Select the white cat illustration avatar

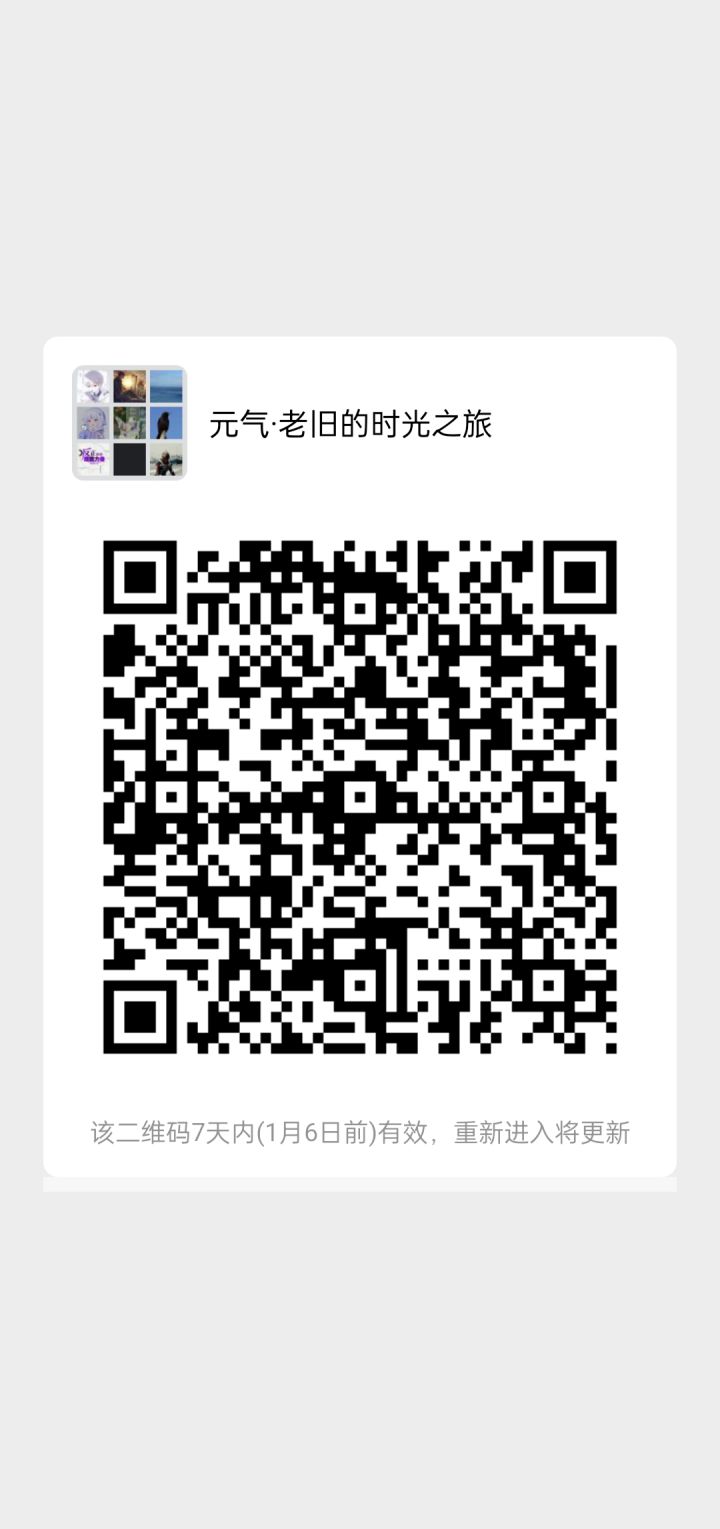point(130,421)
